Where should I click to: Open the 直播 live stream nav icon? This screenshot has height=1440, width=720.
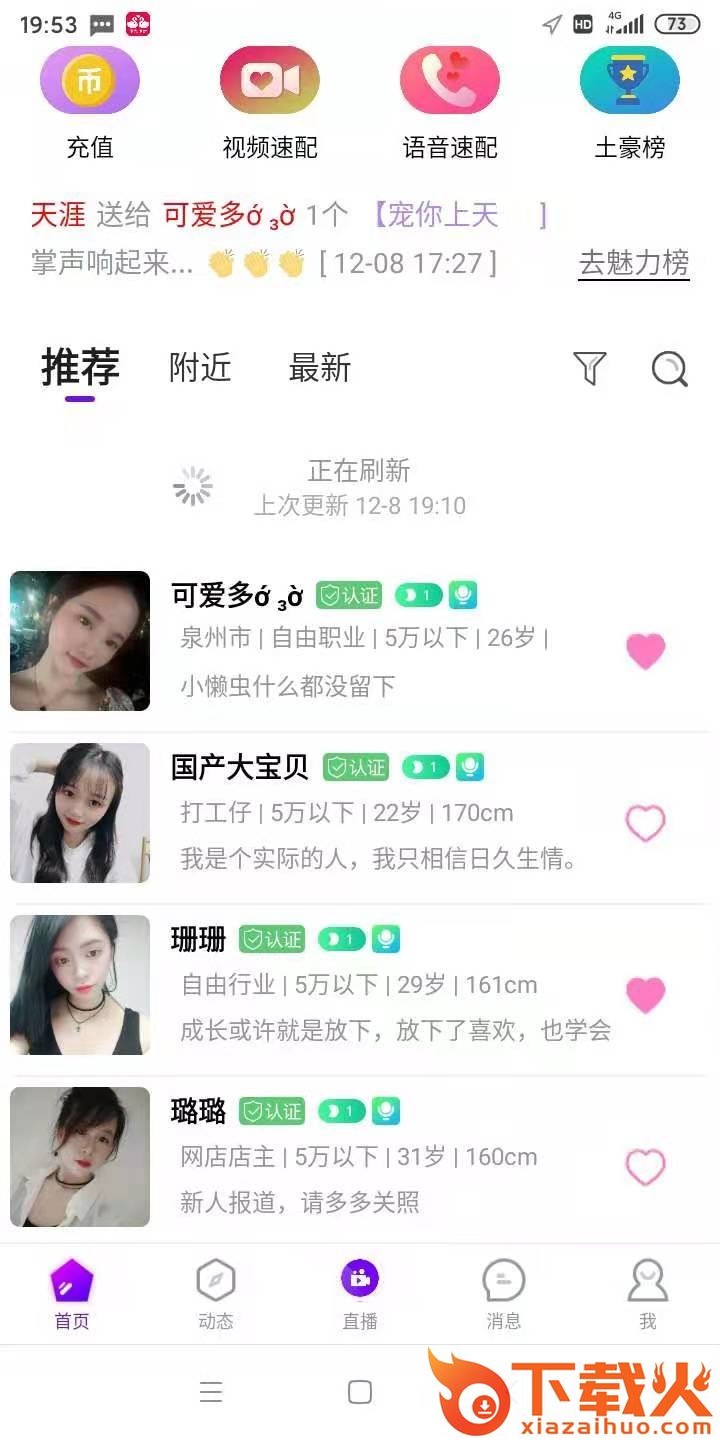pos(360,1290)
